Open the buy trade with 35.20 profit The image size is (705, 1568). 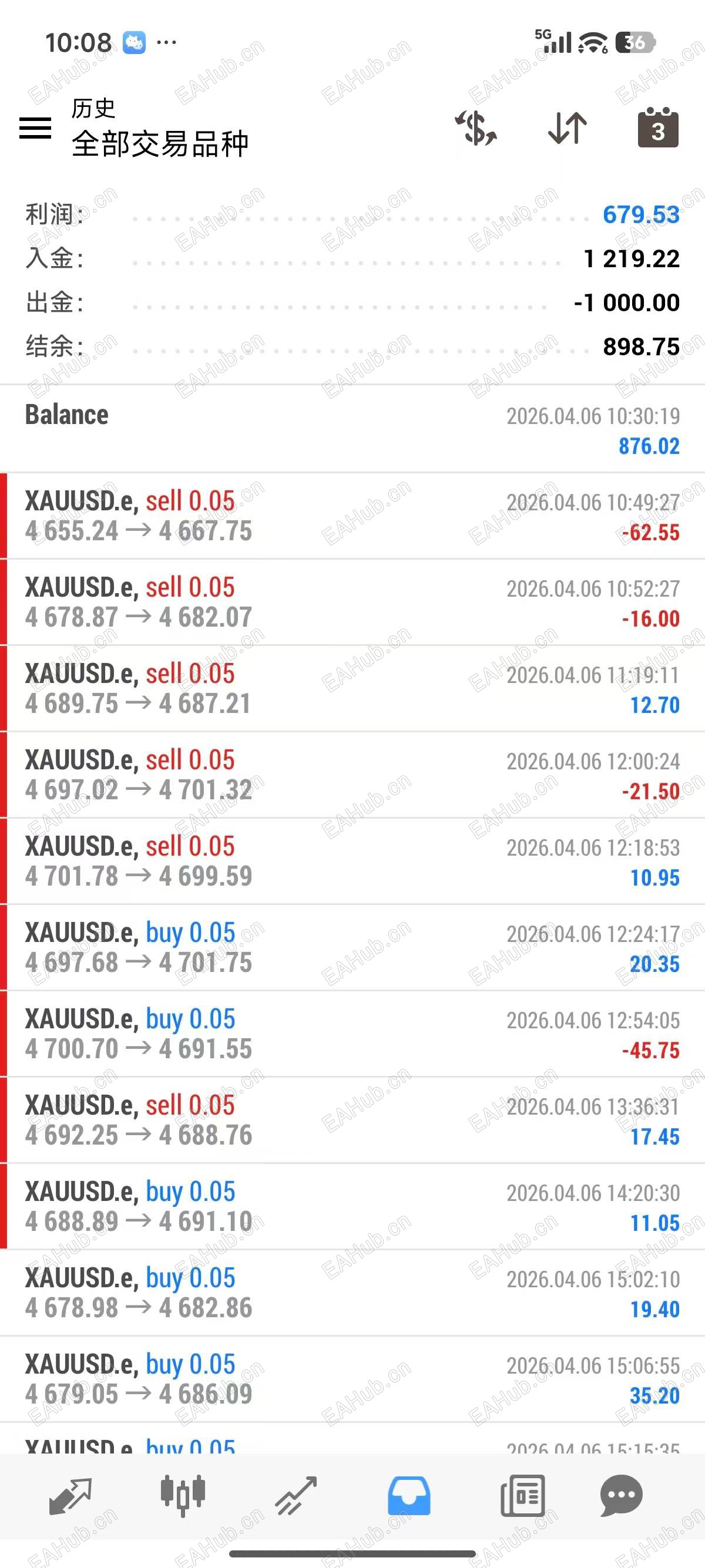(x=352, y=1379)
